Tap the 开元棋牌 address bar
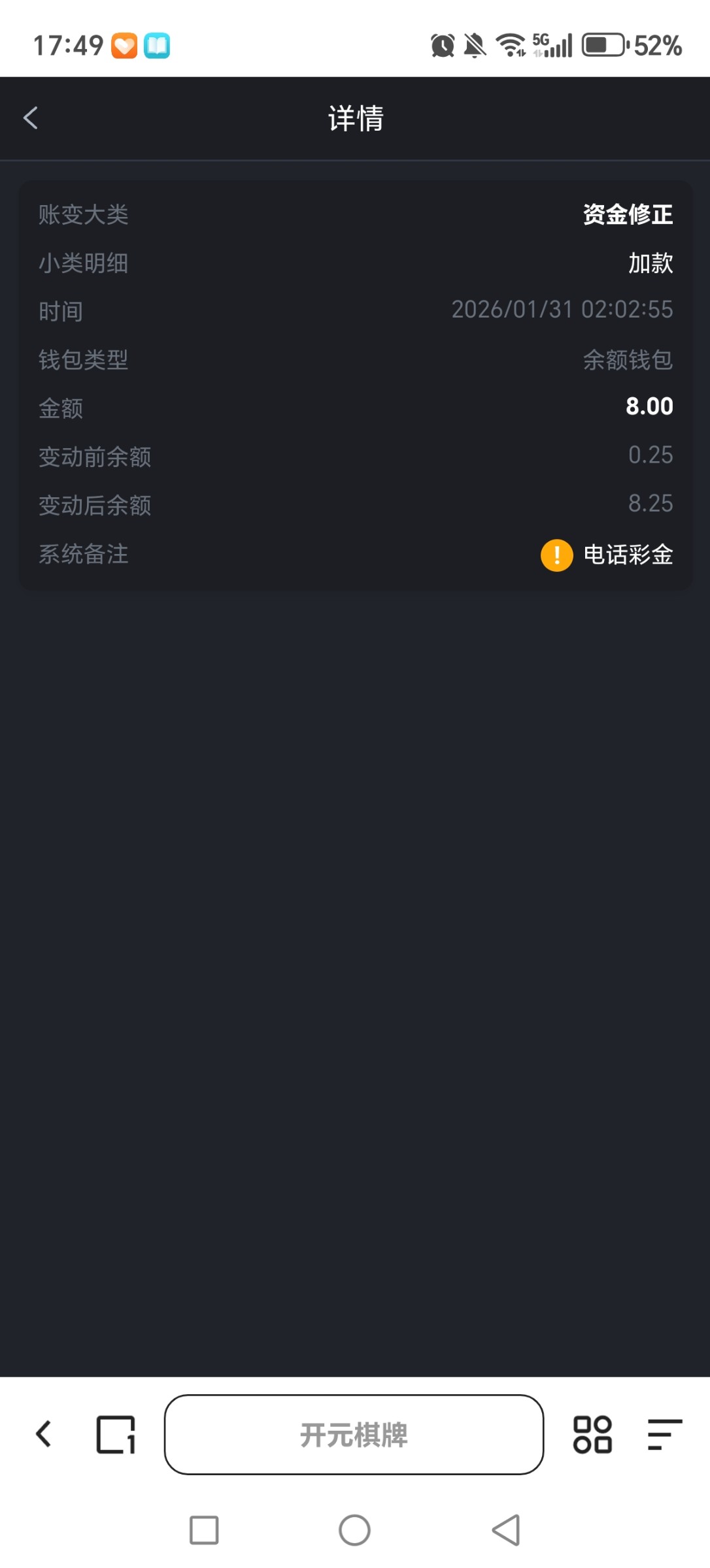This screenshot has height=1568, width=710. (x=354, y=1434)
